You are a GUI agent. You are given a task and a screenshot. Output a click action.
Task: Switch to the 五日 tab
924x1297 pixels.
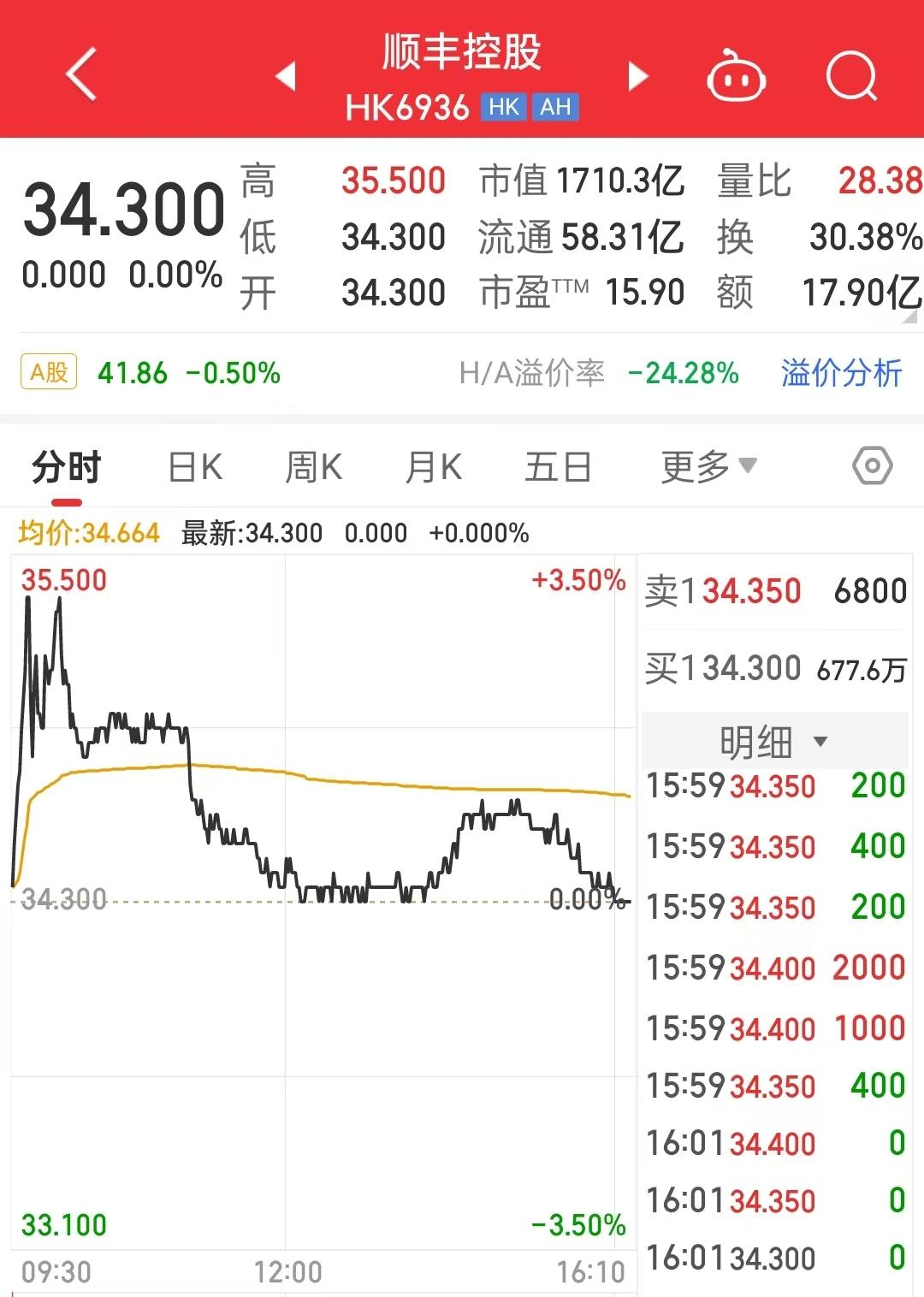(x=558, y=468)
